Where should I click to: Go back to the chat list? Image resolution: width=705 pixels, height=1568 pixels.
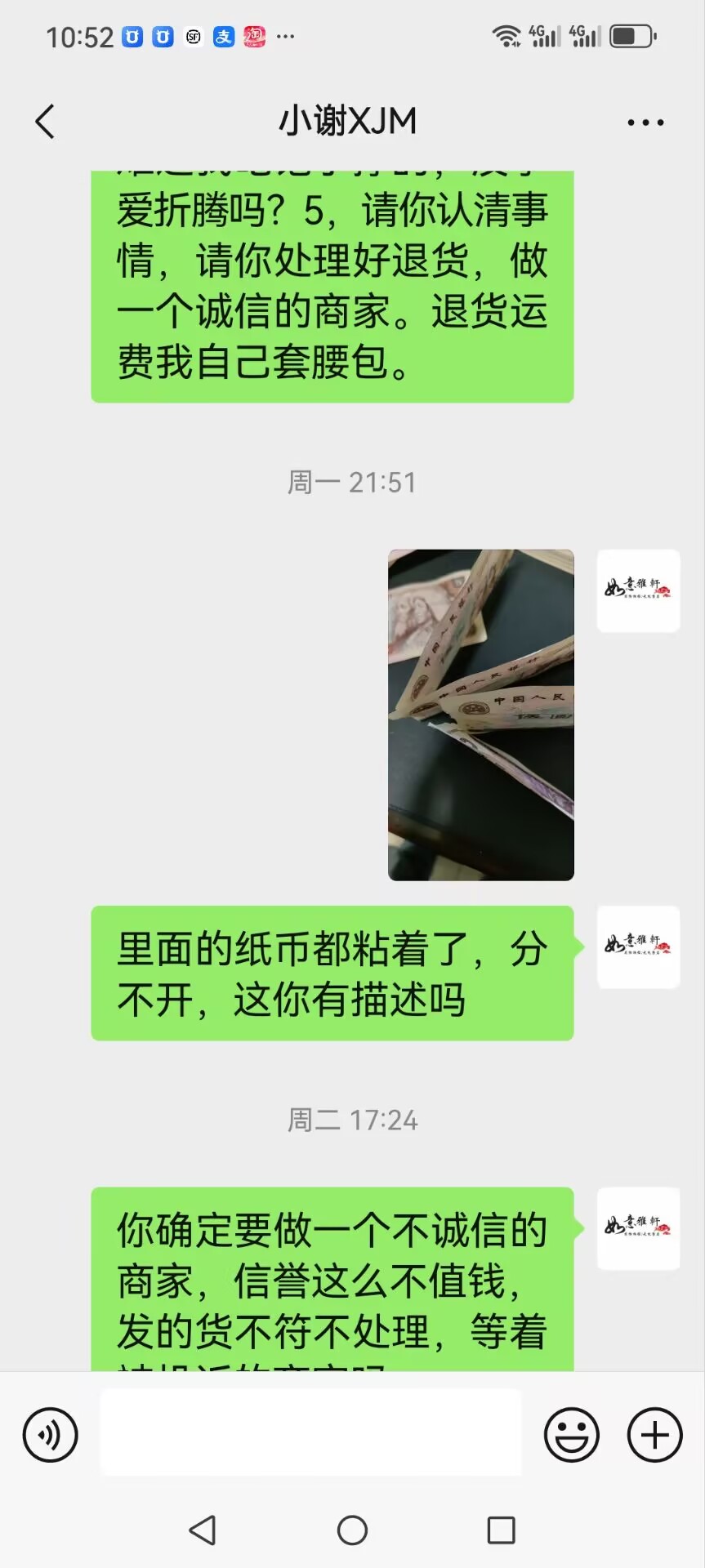pyautogui.click(x=45, y=122)
